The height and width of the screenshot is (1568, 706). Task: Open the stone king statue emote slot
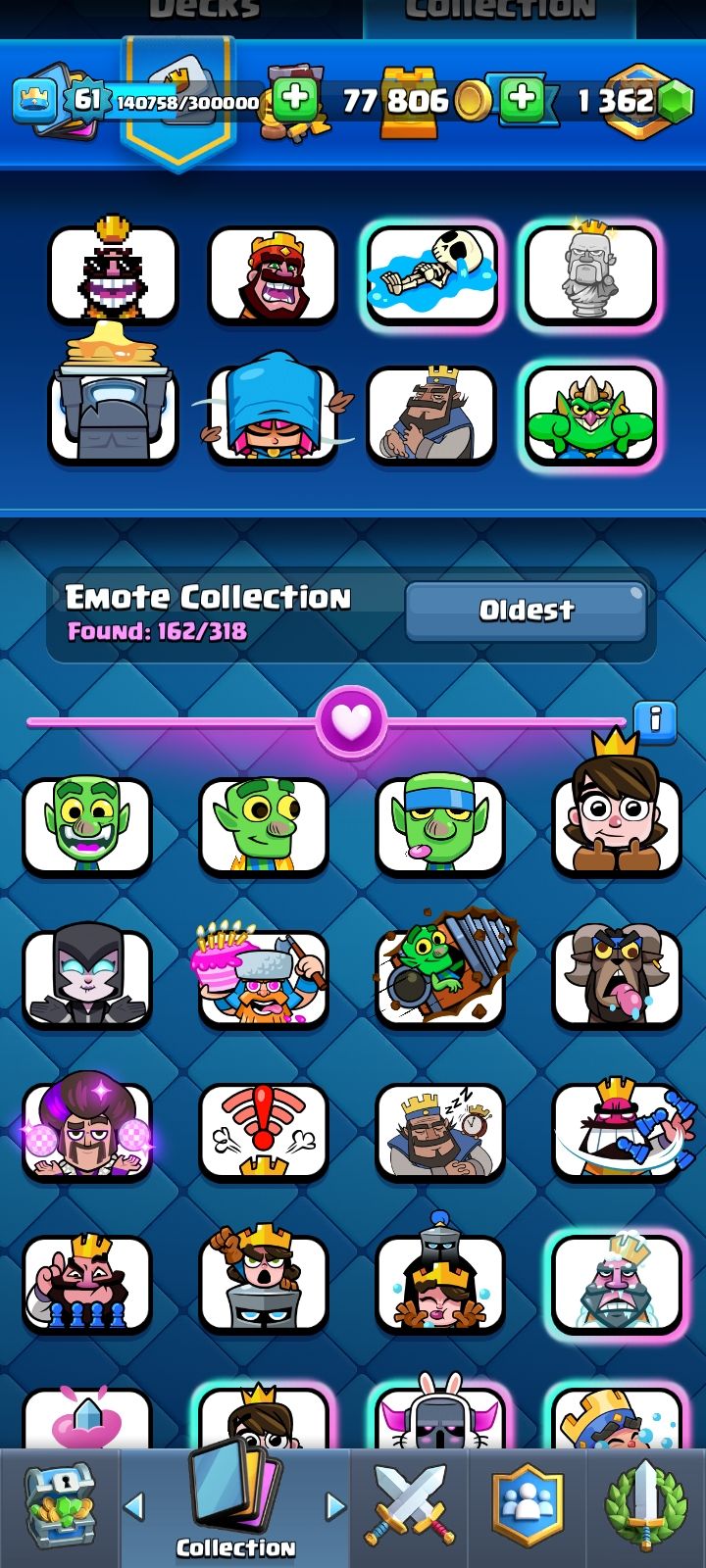pyautogui.click(x=590, y=273)
